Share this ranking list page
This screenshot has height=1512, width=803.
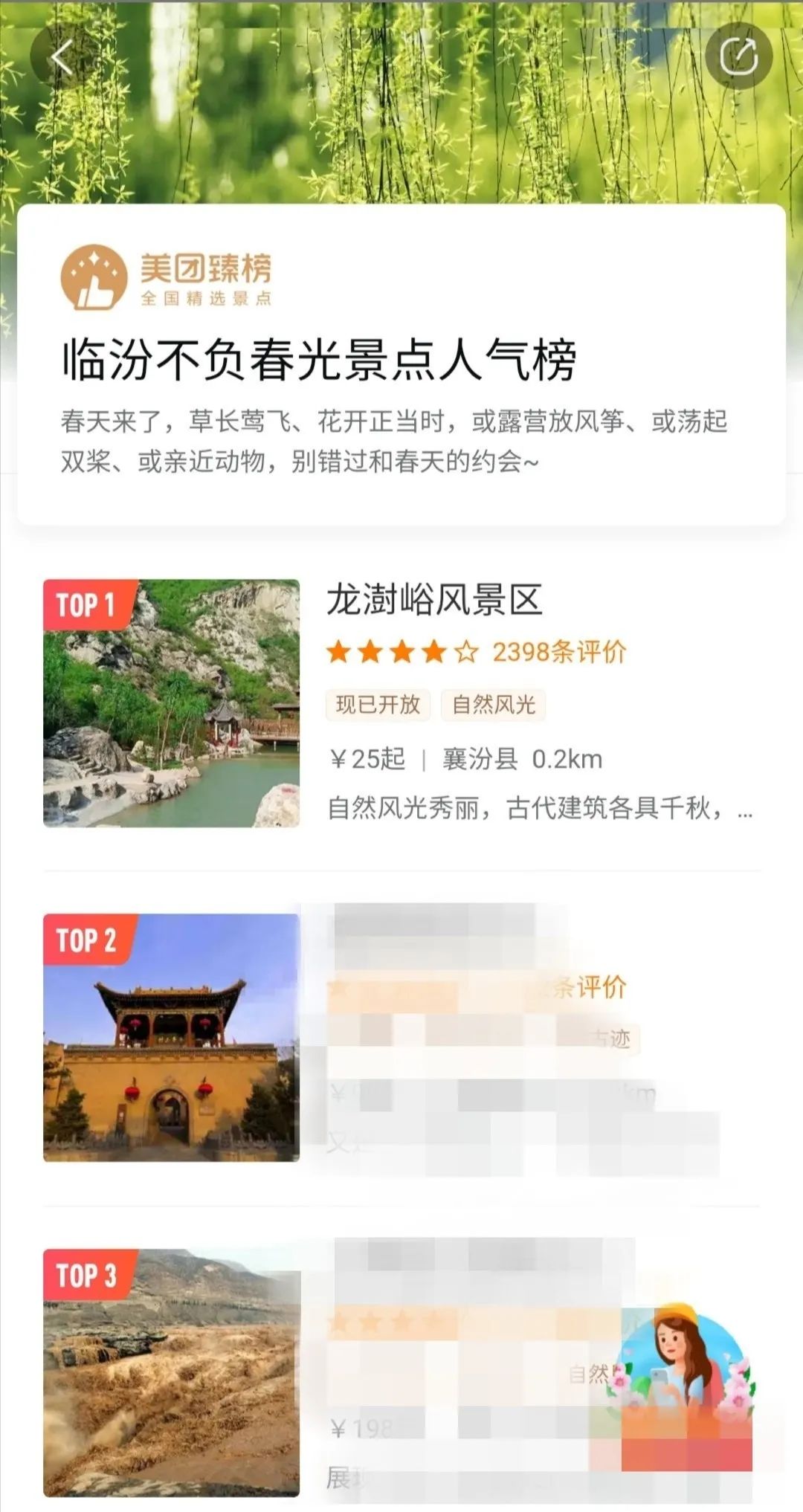(738, 56)
